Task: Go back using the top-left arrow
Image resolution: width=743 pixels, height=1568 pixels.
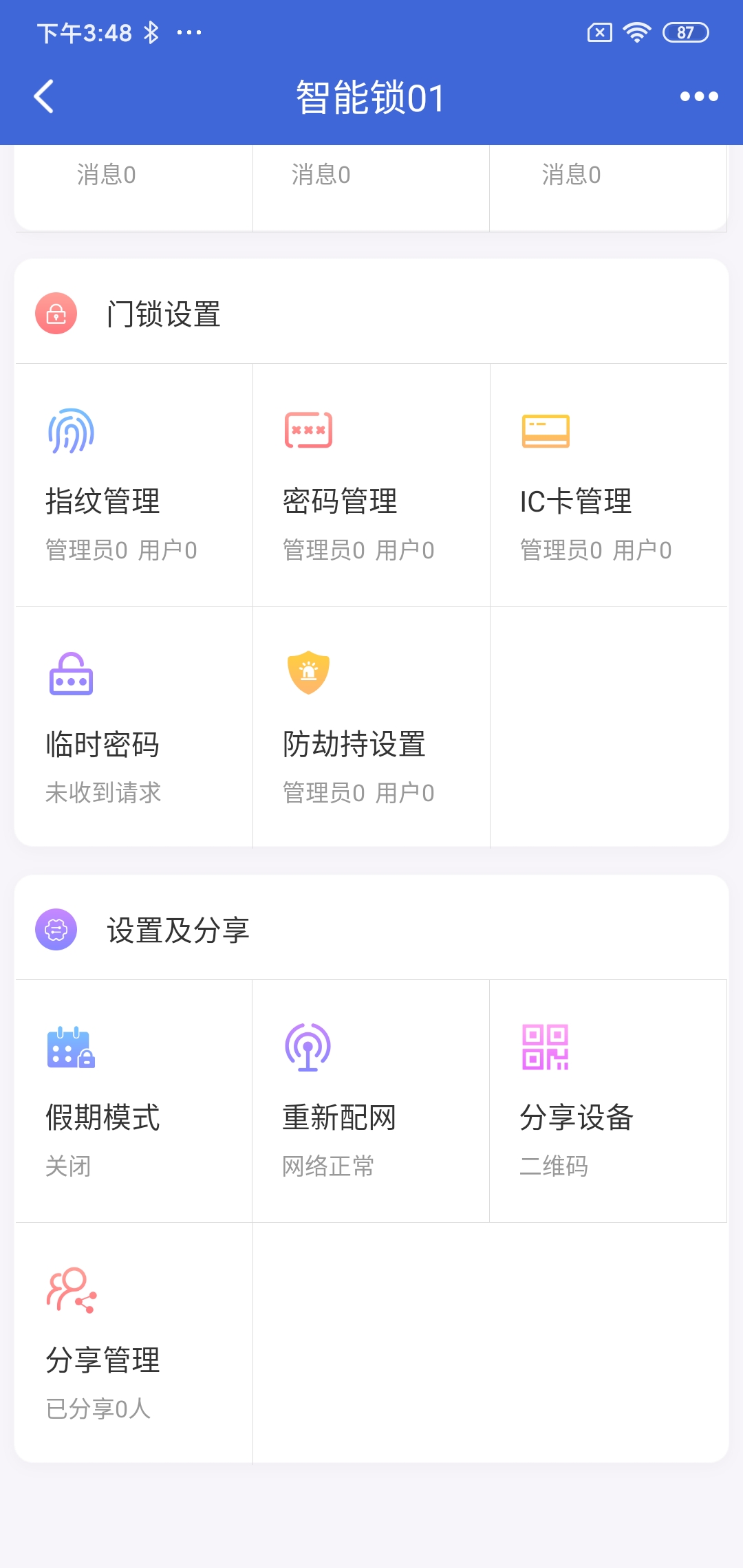Action: point(44,96)
